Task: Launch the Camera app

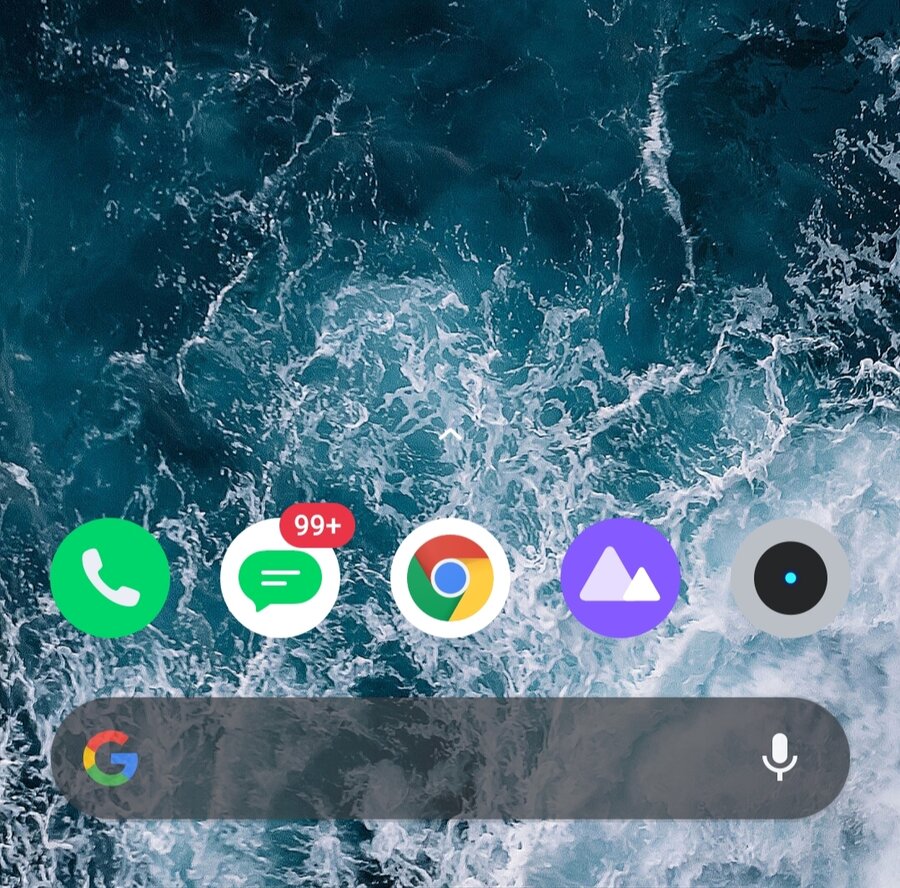Action: (x=790, y=578)
